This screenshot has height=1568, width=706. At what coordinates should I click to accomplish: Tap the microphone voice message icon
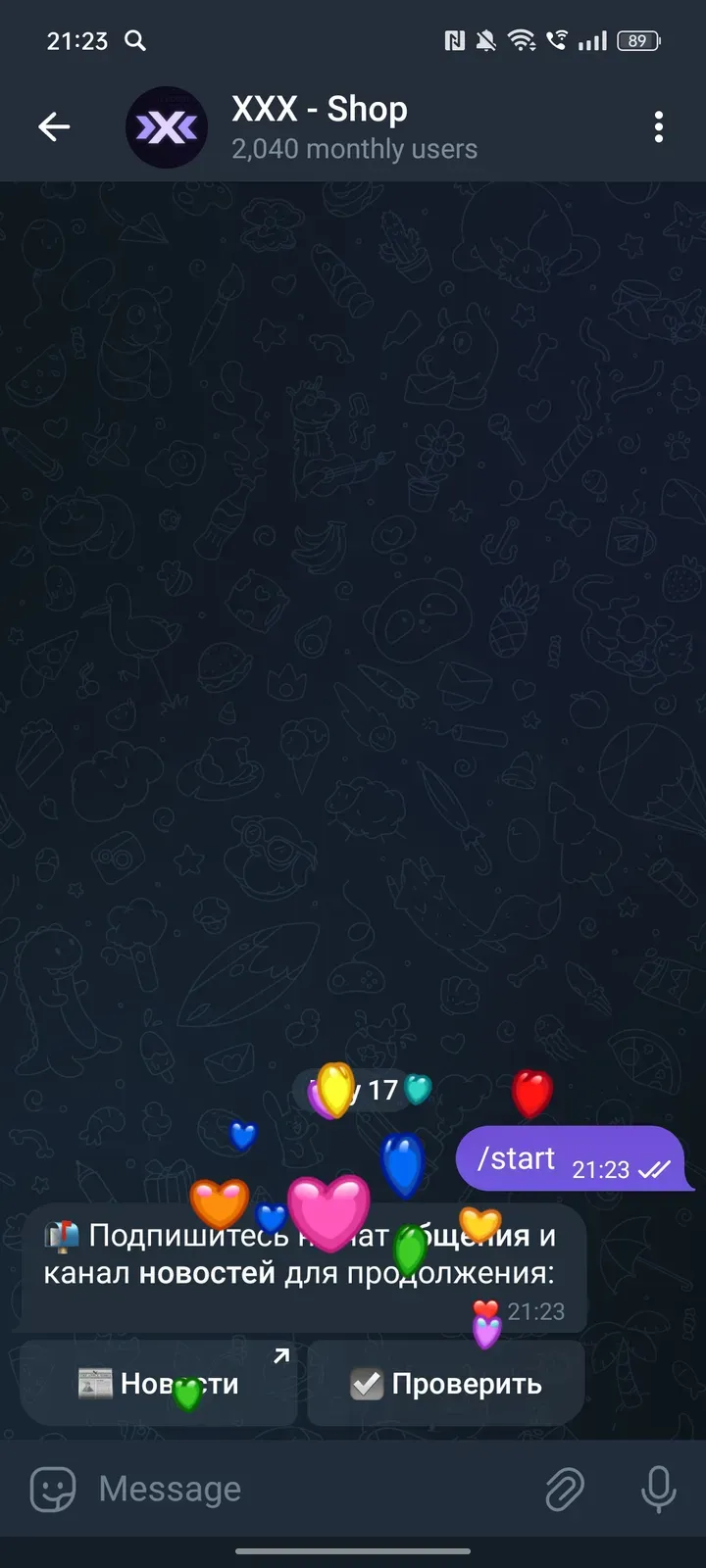pos(658,1490)
